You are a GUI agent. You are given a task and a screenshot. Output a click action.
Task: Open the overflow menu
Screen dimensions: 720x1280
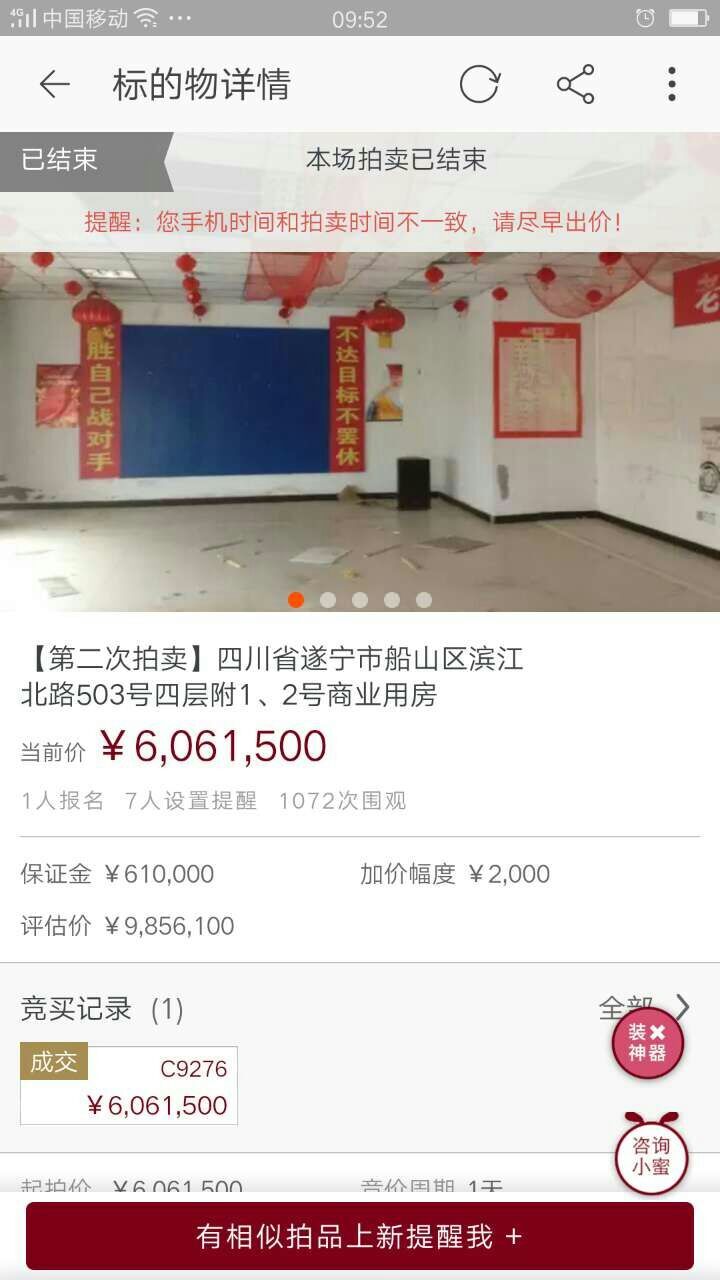pos(671,84)
